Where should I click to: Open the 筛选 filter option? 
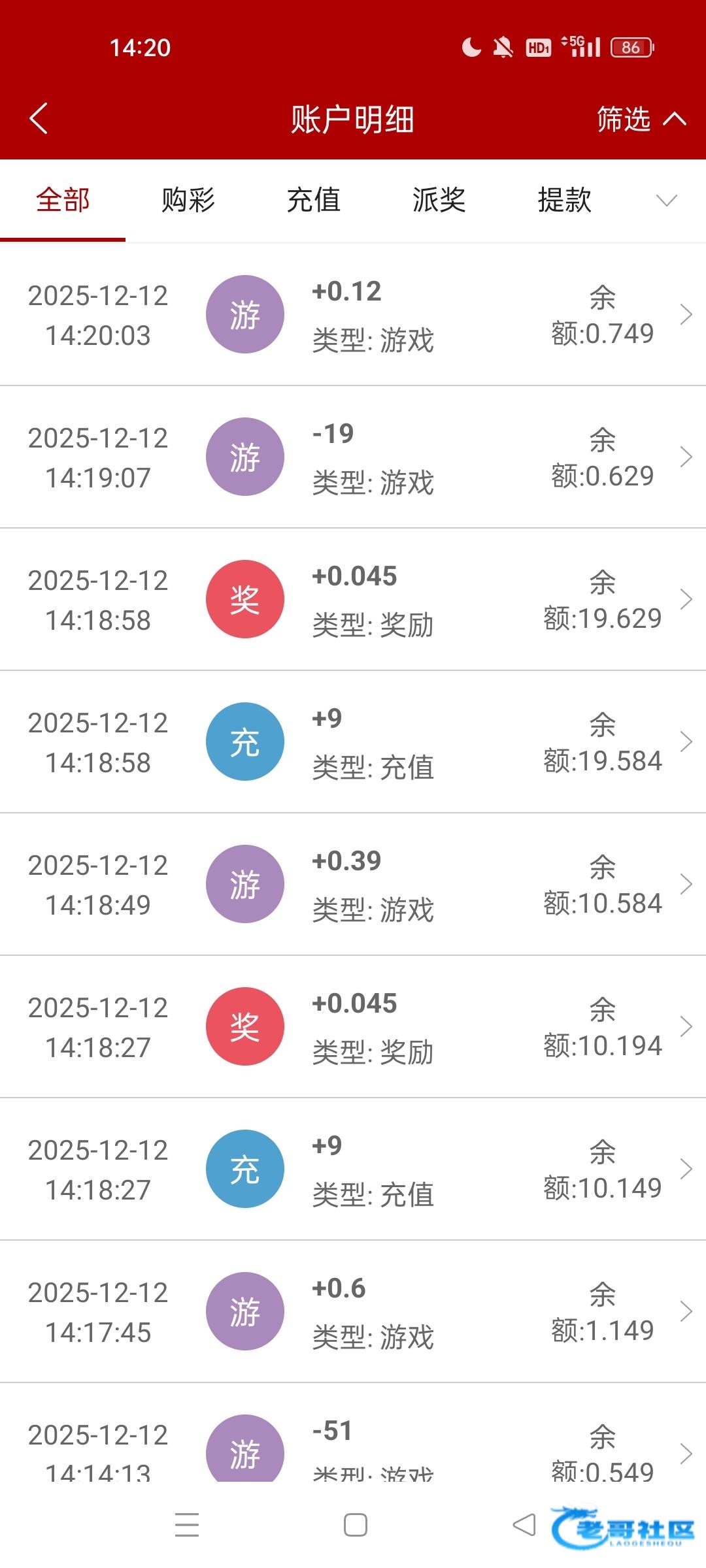click(x=640, y=120)
